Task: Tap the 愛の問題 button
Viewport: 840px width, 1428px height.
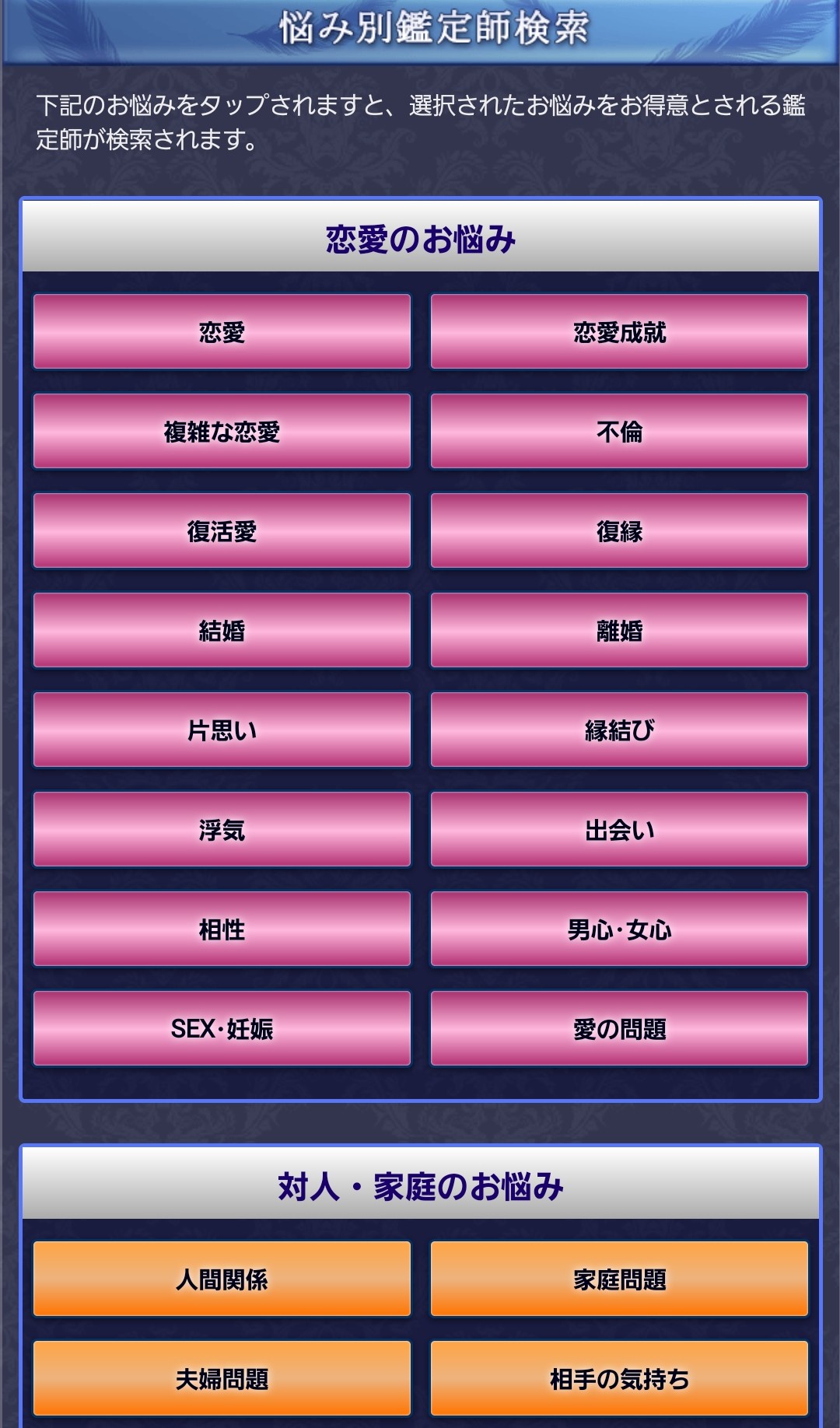Action: [619, 1028]
